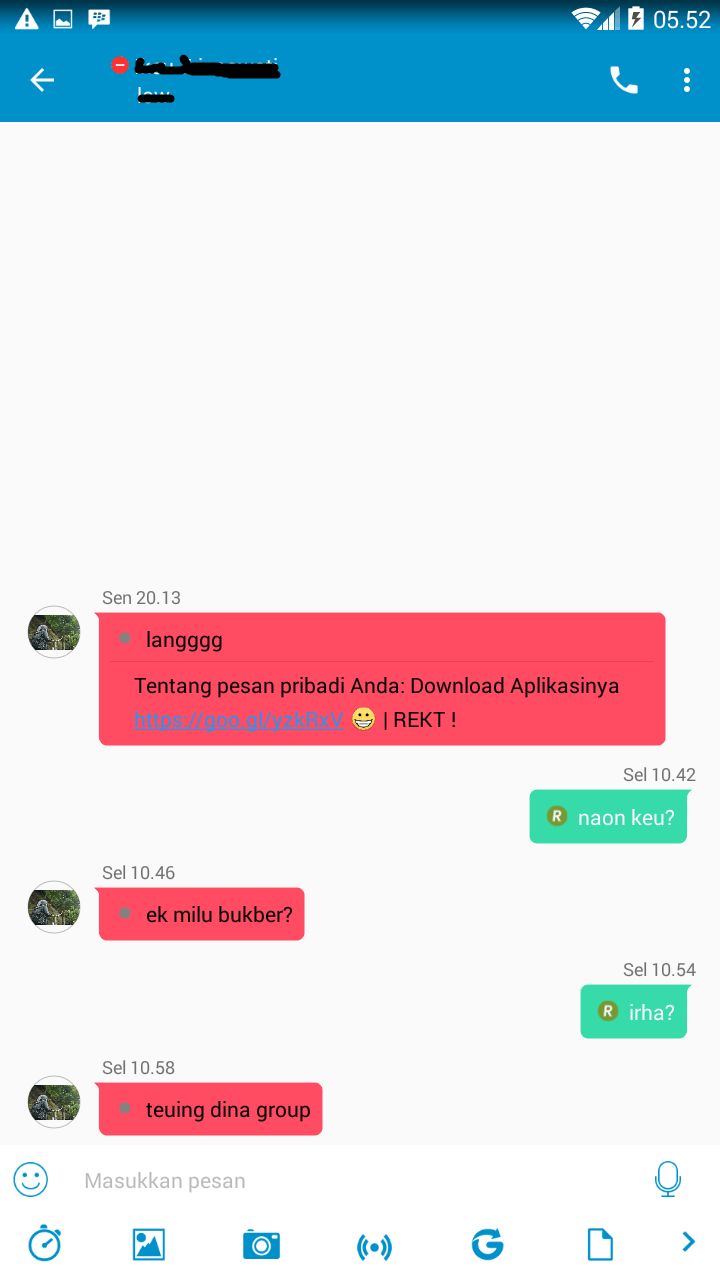This screenshot has height=1280, width=720.
Task: Open the camera to take a photo
Action: (x=261, y=1245)
